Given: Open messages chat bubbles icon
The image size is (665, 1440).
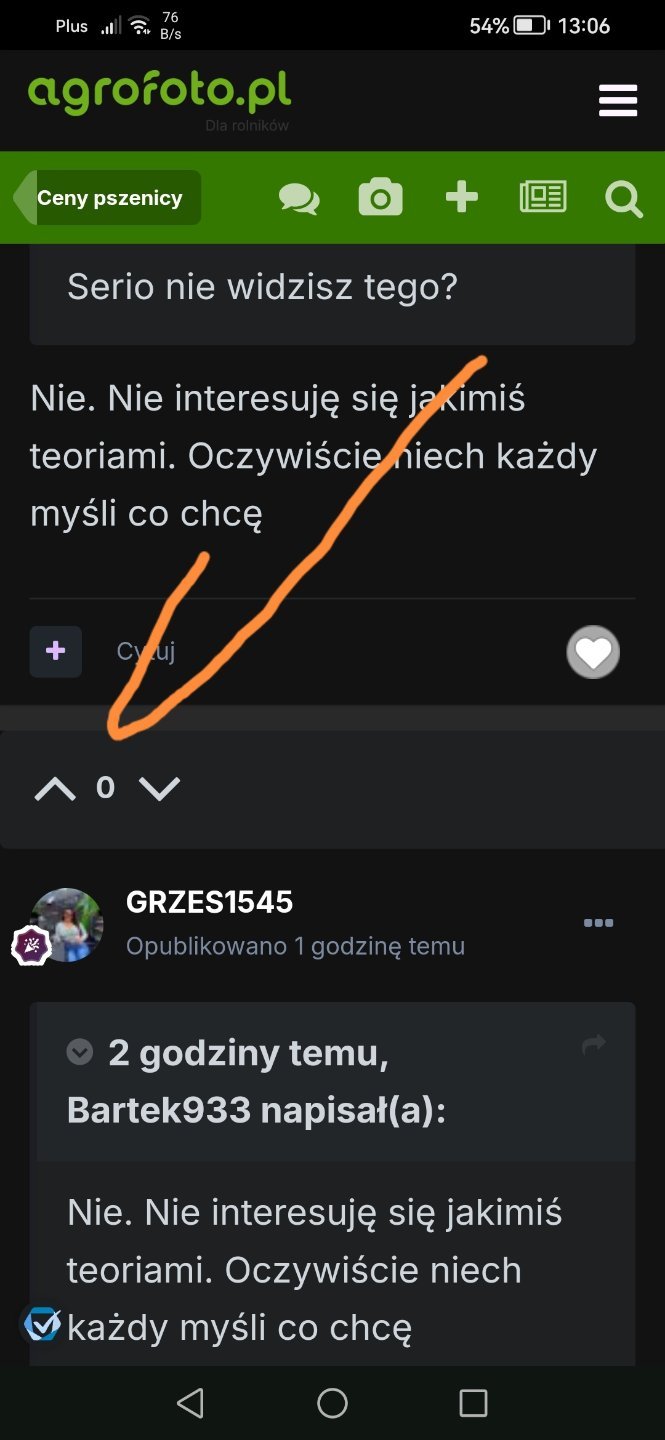Looking at the screenshot, I should click(299, 198).
